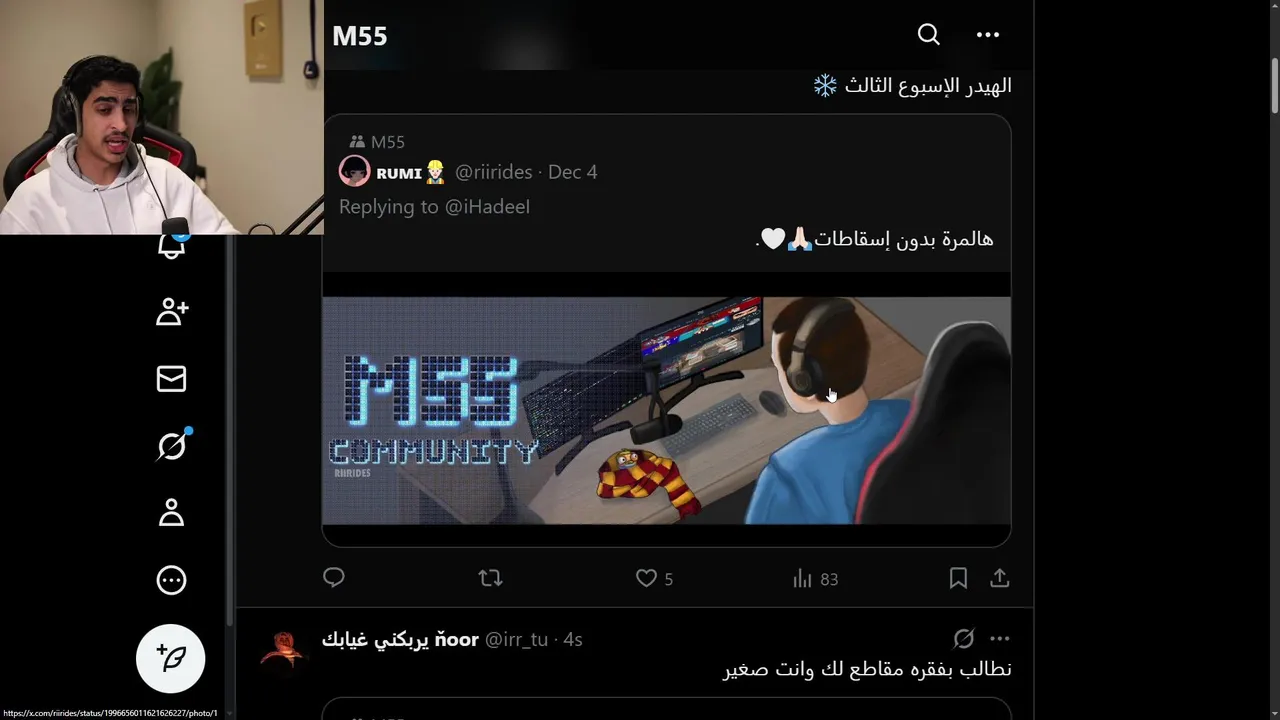
Task: Tap Grok icon on @irr_tu's post
Action: click(963, 639)
